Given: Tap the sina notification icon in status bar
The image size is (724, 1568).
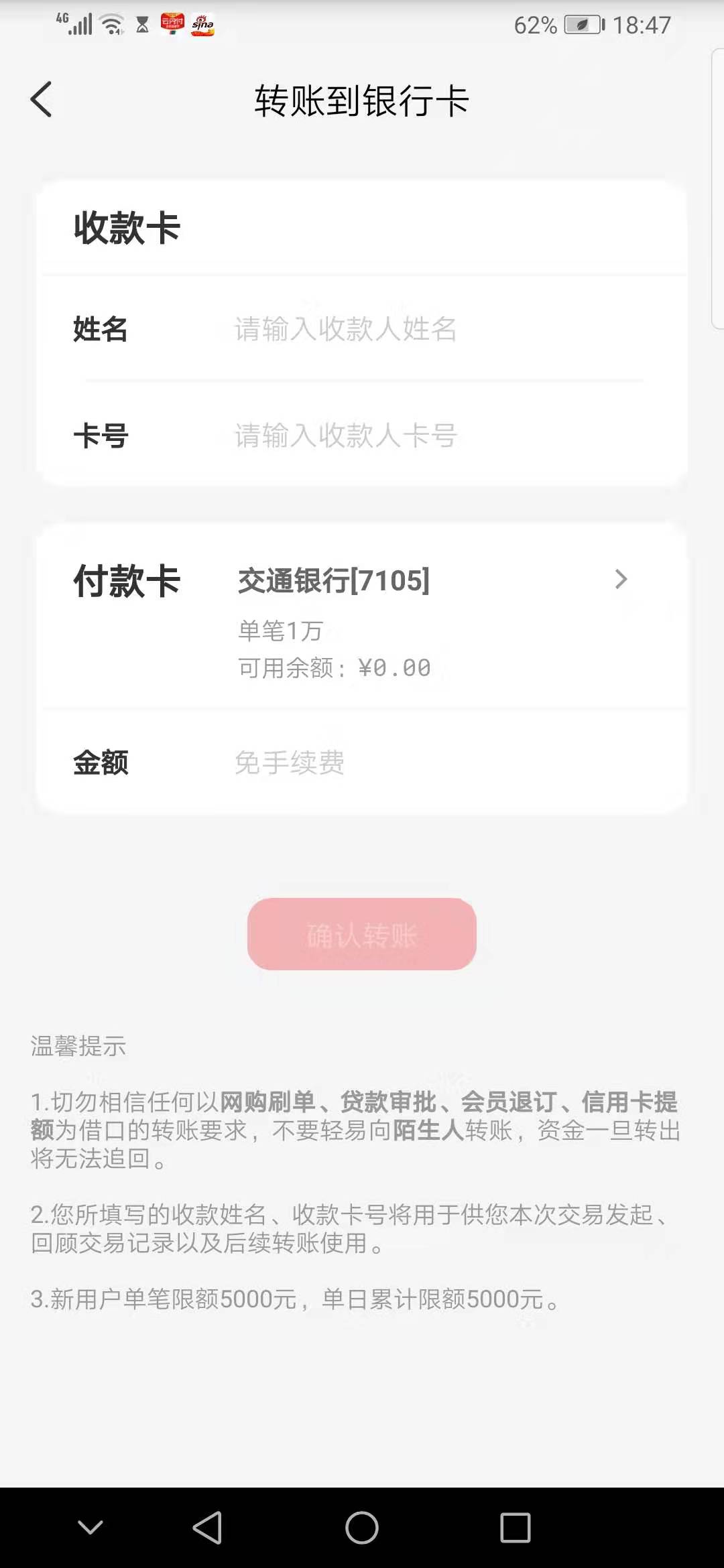Looking at the screenshot, I should pyautogui.click(x=203, y=23).
